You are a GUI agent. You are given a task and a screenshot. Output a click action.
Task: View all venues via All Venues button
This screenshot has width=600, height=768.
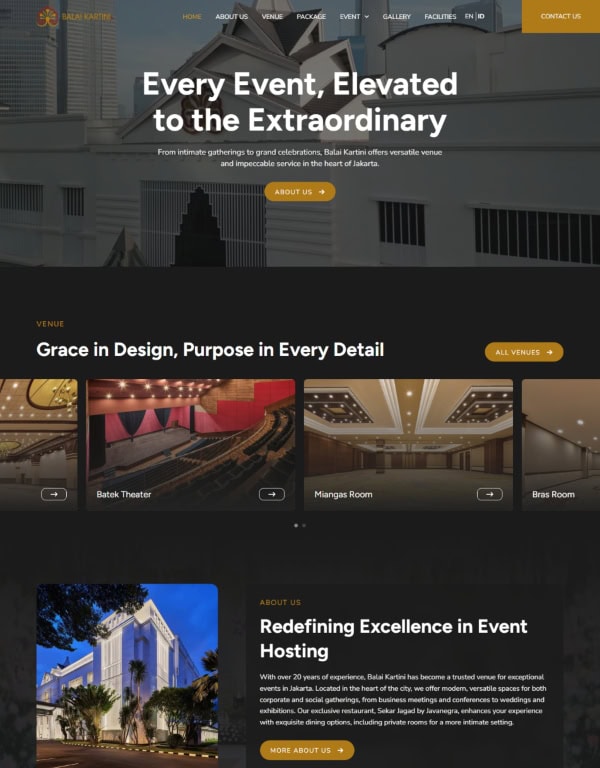coord(524,352)
